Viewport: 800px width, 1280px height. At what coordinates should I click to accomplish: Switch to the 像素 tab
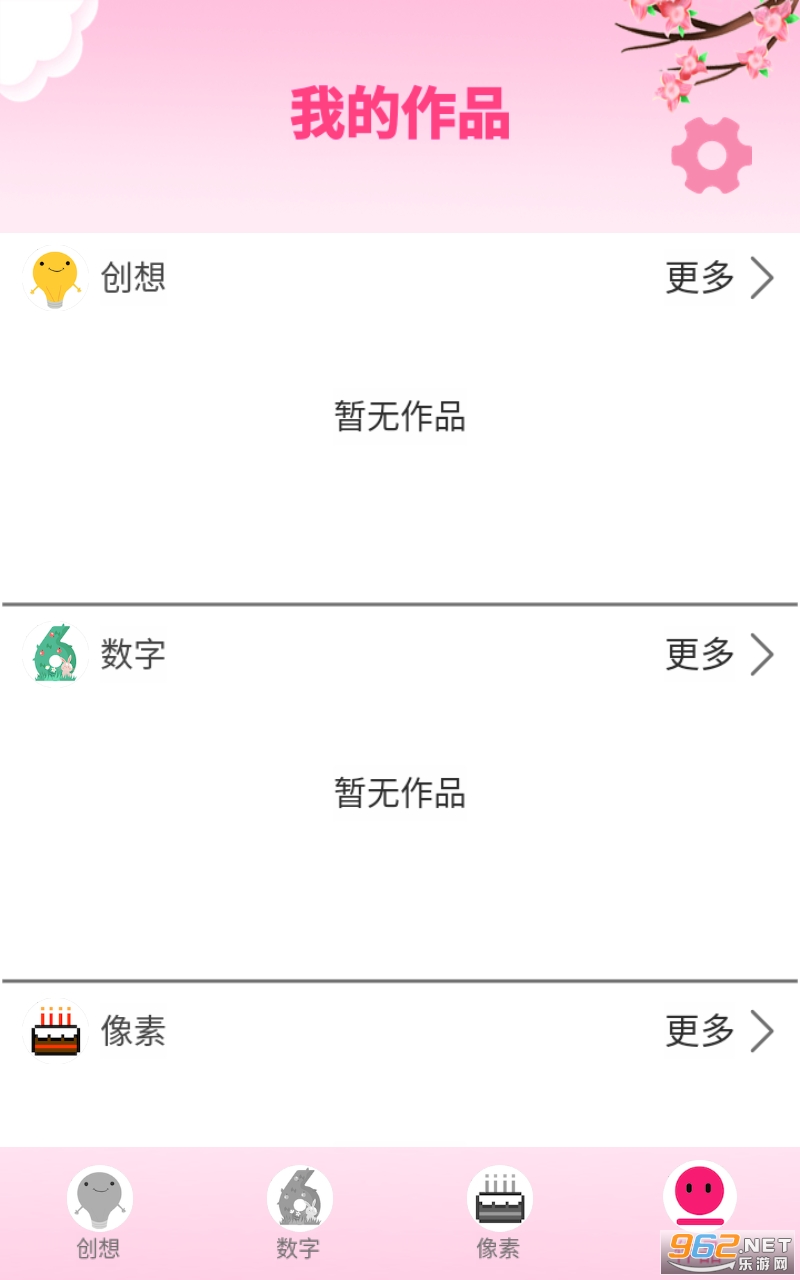499,1210
